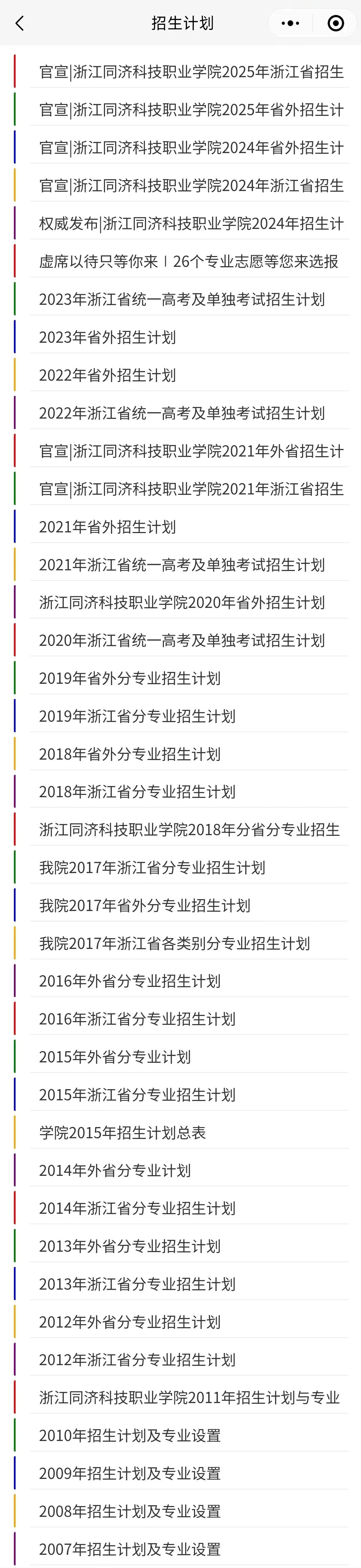Image resolution: width=361 pixels, height=1568 pixels.
Task: Go back from the 招生计划 page
Action: pyautogui.click(x=20, y=24)
